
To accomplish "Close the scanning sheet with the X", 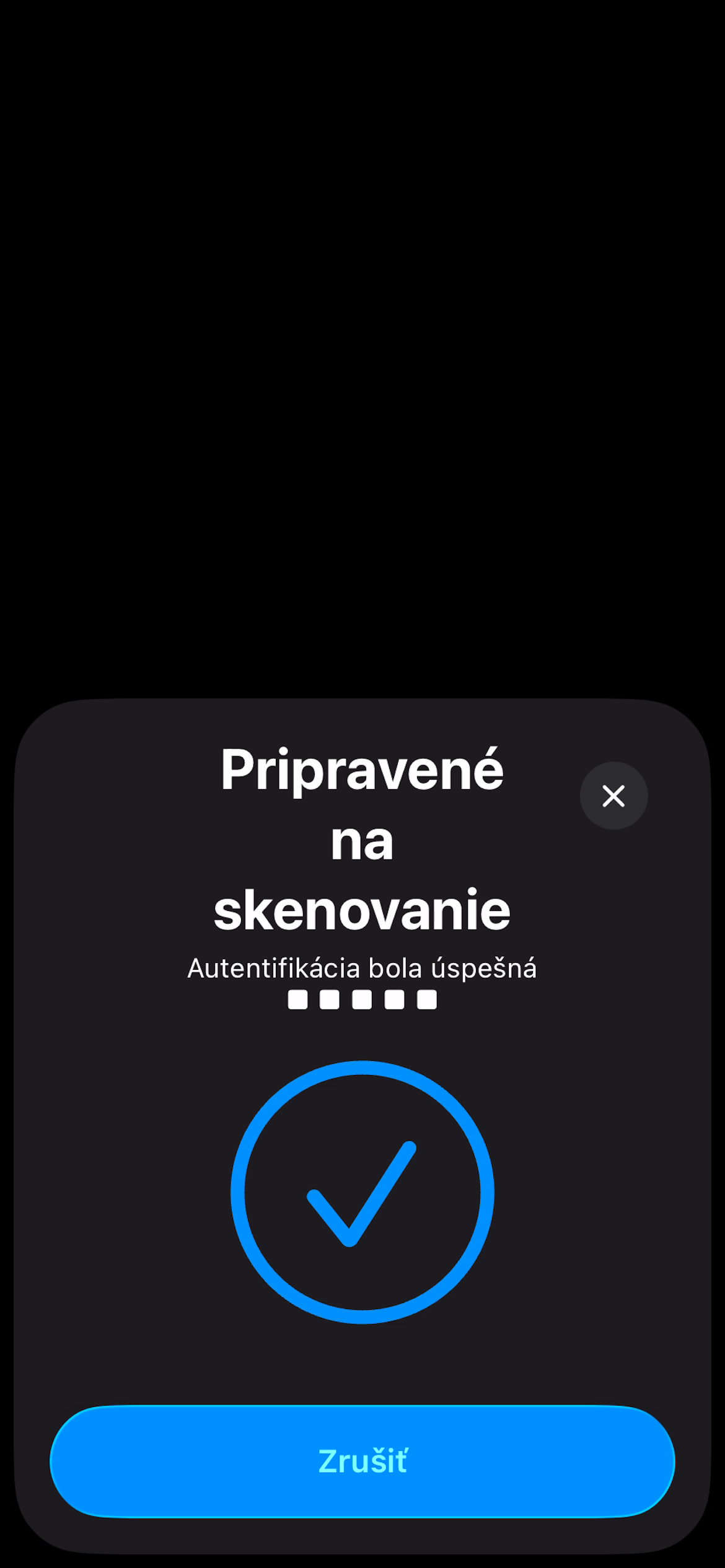I will (x=613, y=796).
